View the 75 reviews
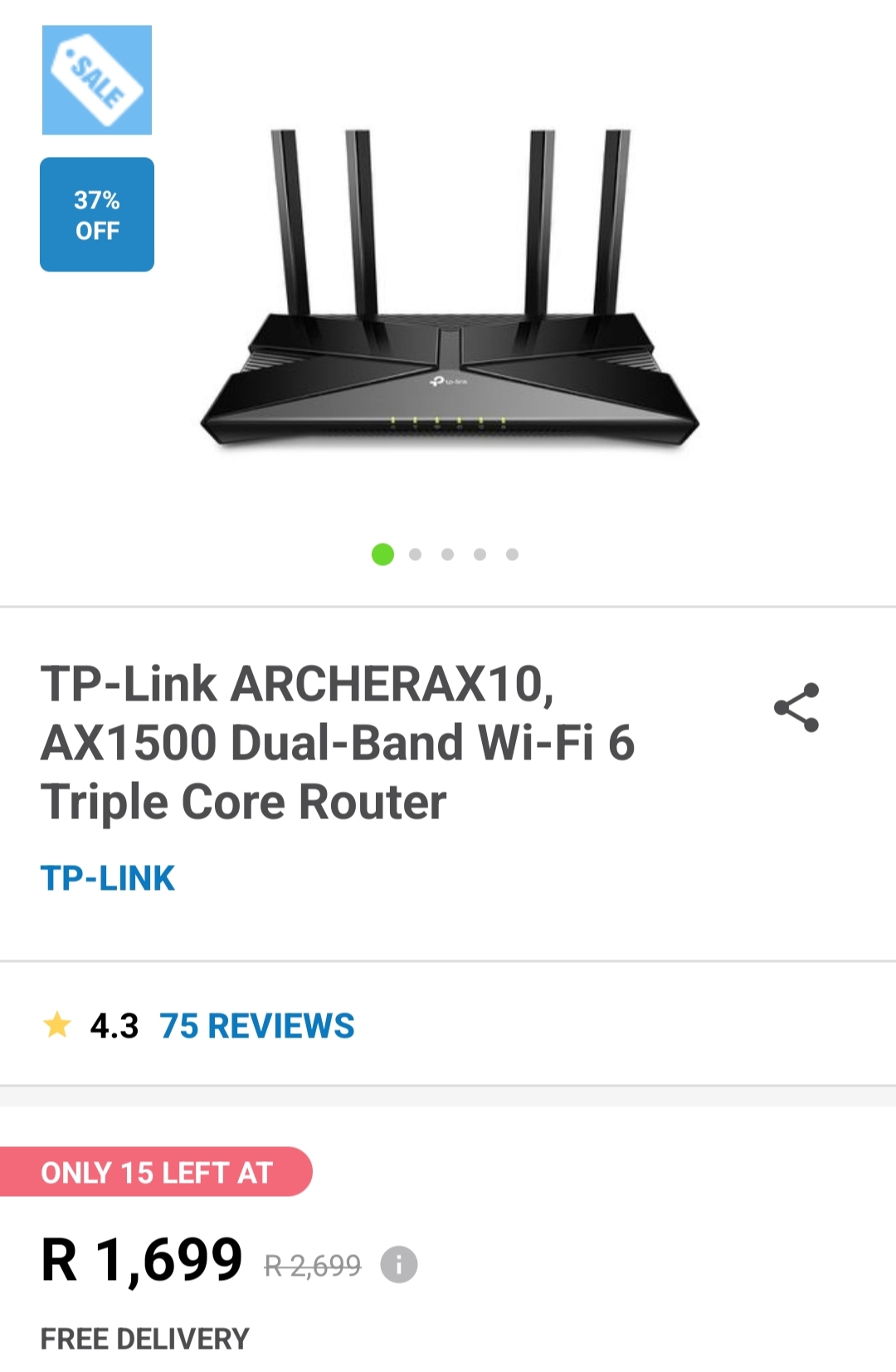This screenshot has width=896, height=1372. tap(256, 1026)
